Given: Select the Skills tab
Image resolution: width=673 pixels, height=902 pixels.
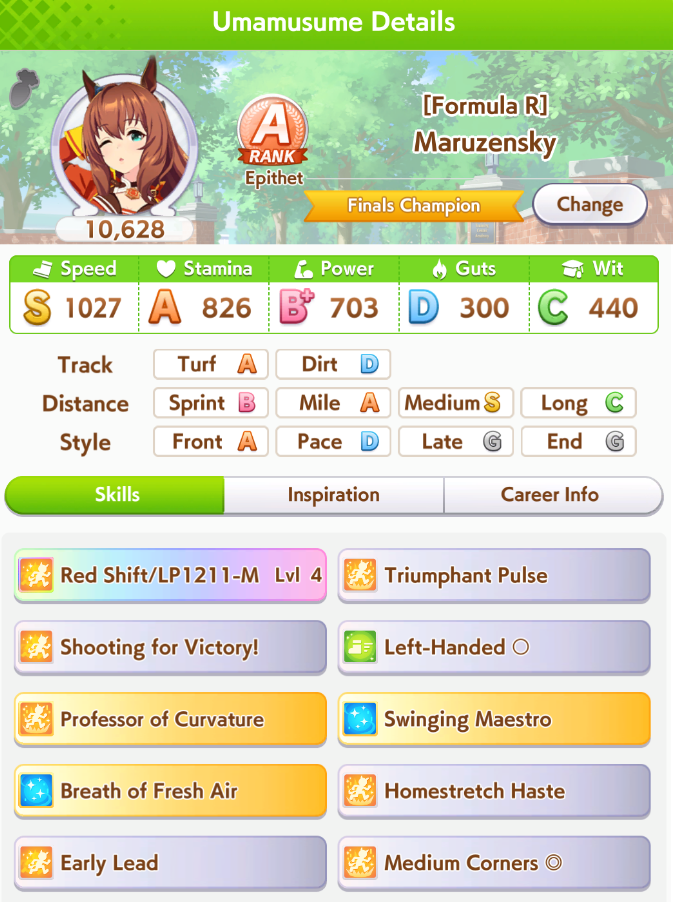Looking at the screenshot, I should [x=117, y=495].
